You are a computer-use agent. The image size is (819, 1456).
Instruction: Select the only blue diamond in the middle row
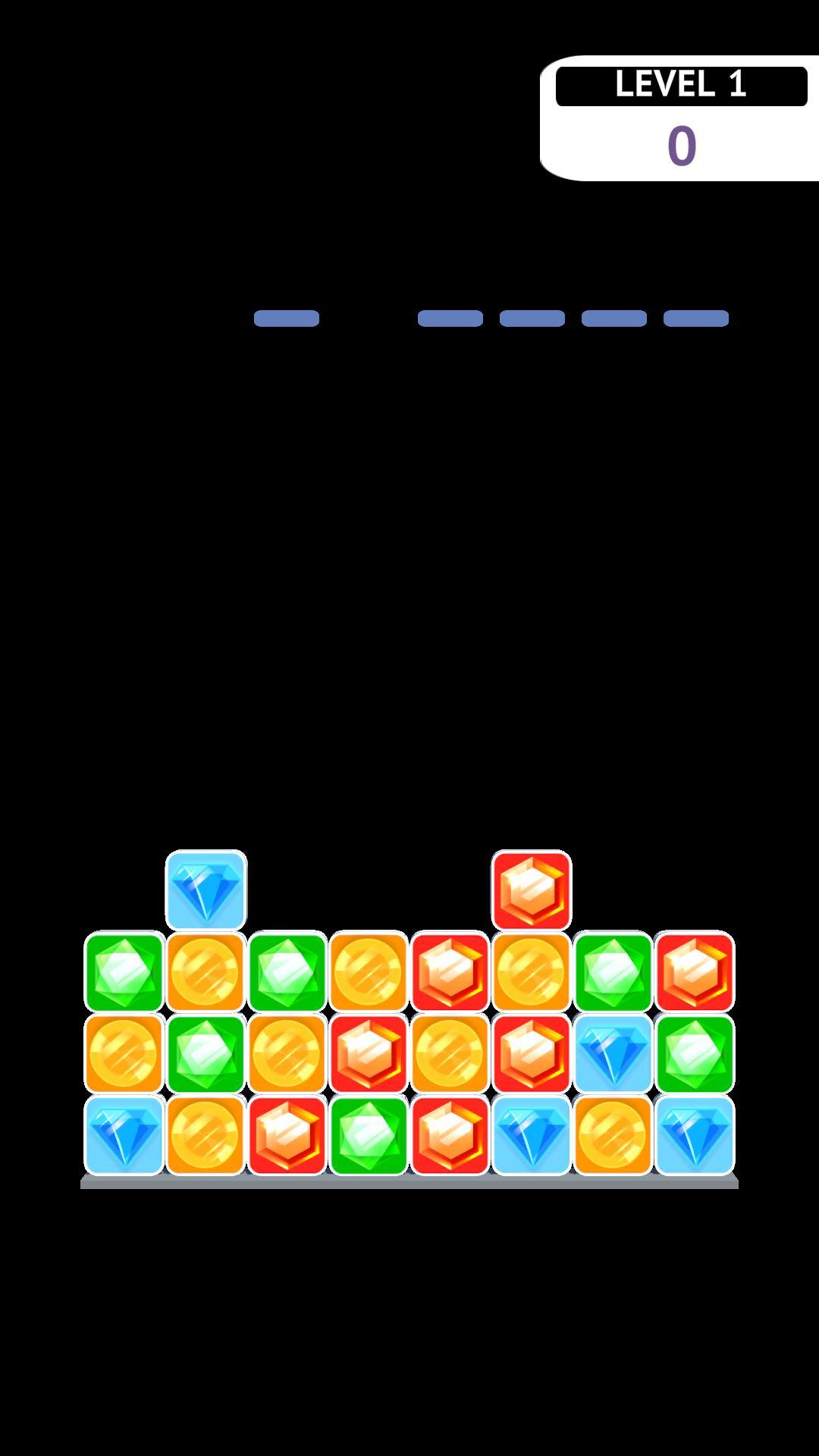(613, 1054)
